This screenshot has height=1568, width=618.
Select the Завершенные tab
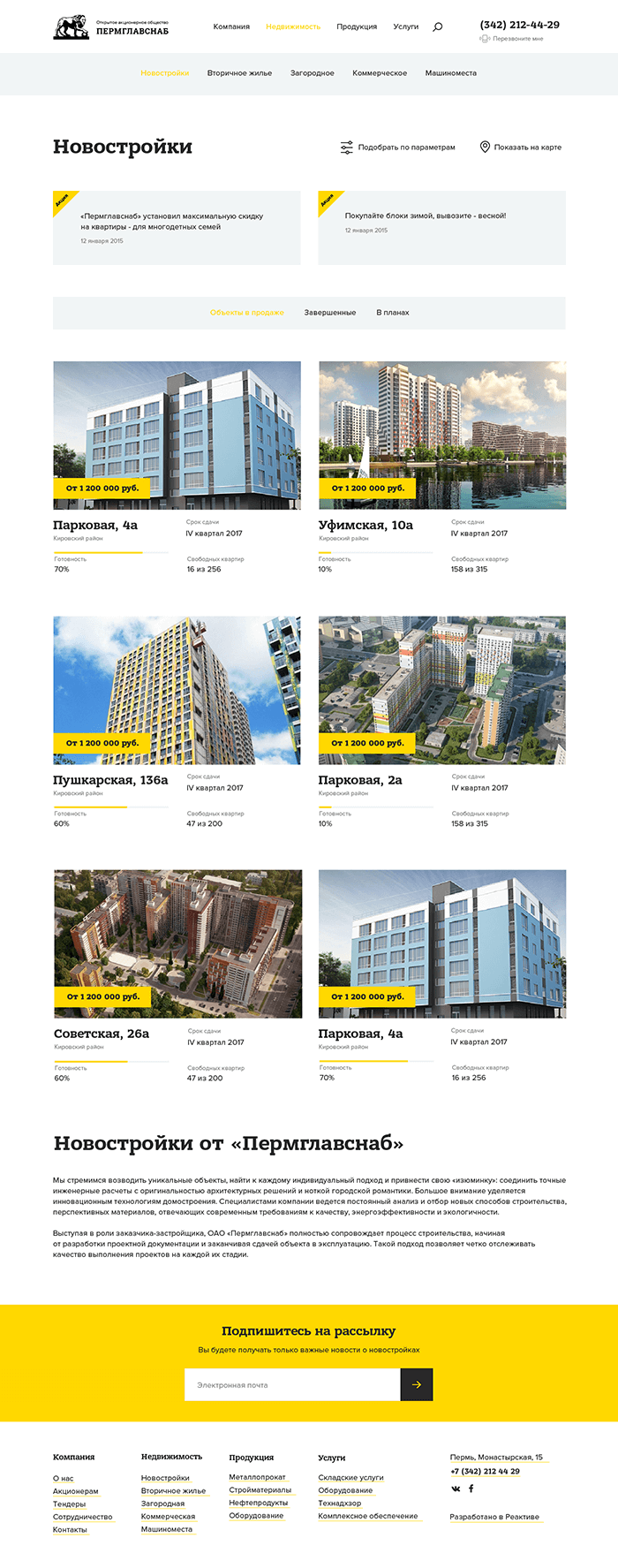[330, 313]
